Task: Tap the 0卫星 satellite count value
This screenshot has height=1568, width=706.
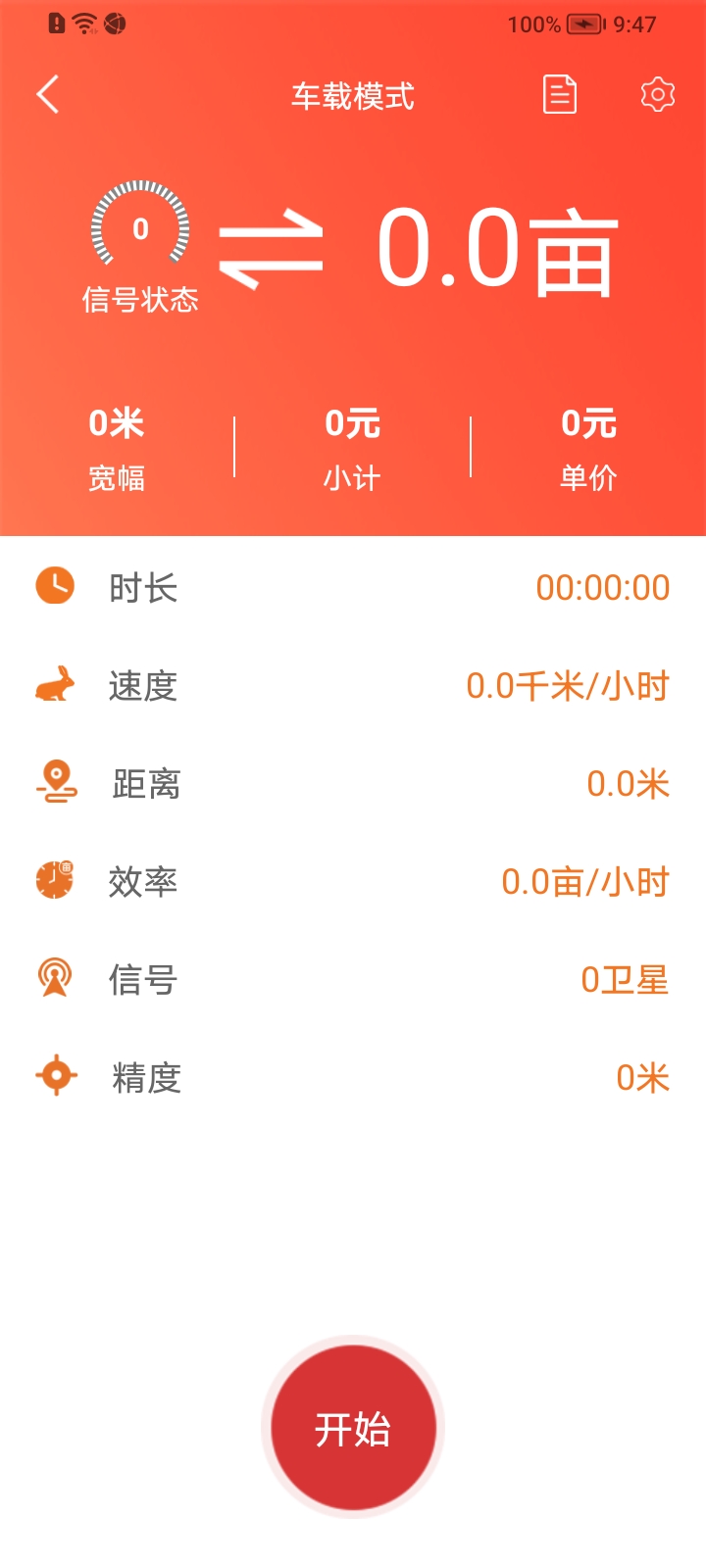Action: coord(625,978)
